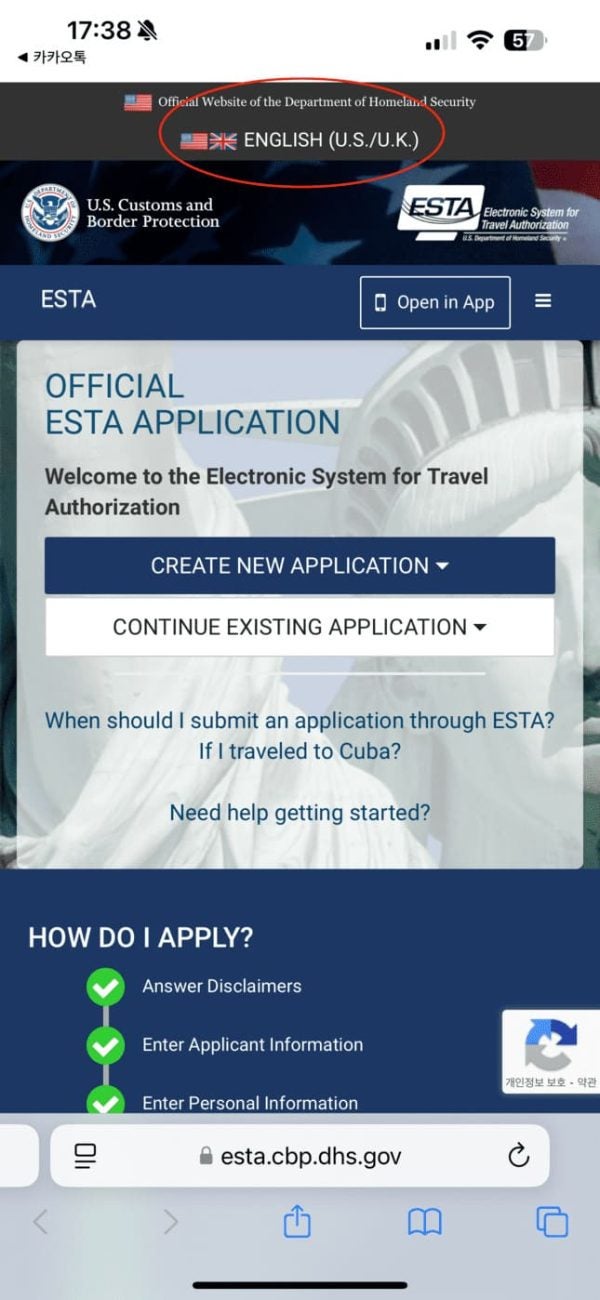The image size is (600, 1300).
Task: Open the ESTA home link
Action: click(x=68, y=300)
